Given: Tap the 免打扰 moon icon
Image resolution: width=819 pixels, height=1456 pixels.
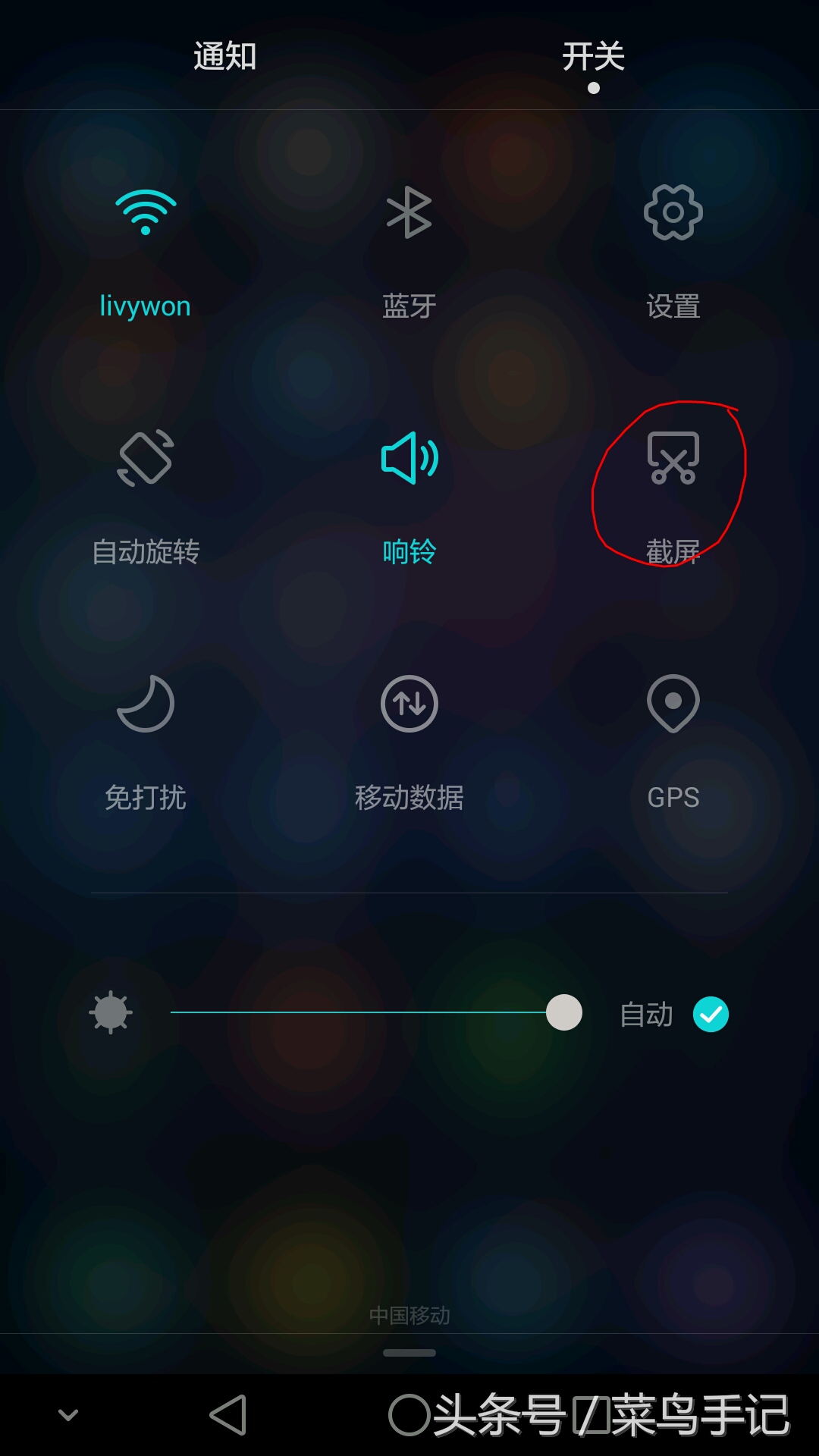Looking at the screenshot, I should point(146,702).
